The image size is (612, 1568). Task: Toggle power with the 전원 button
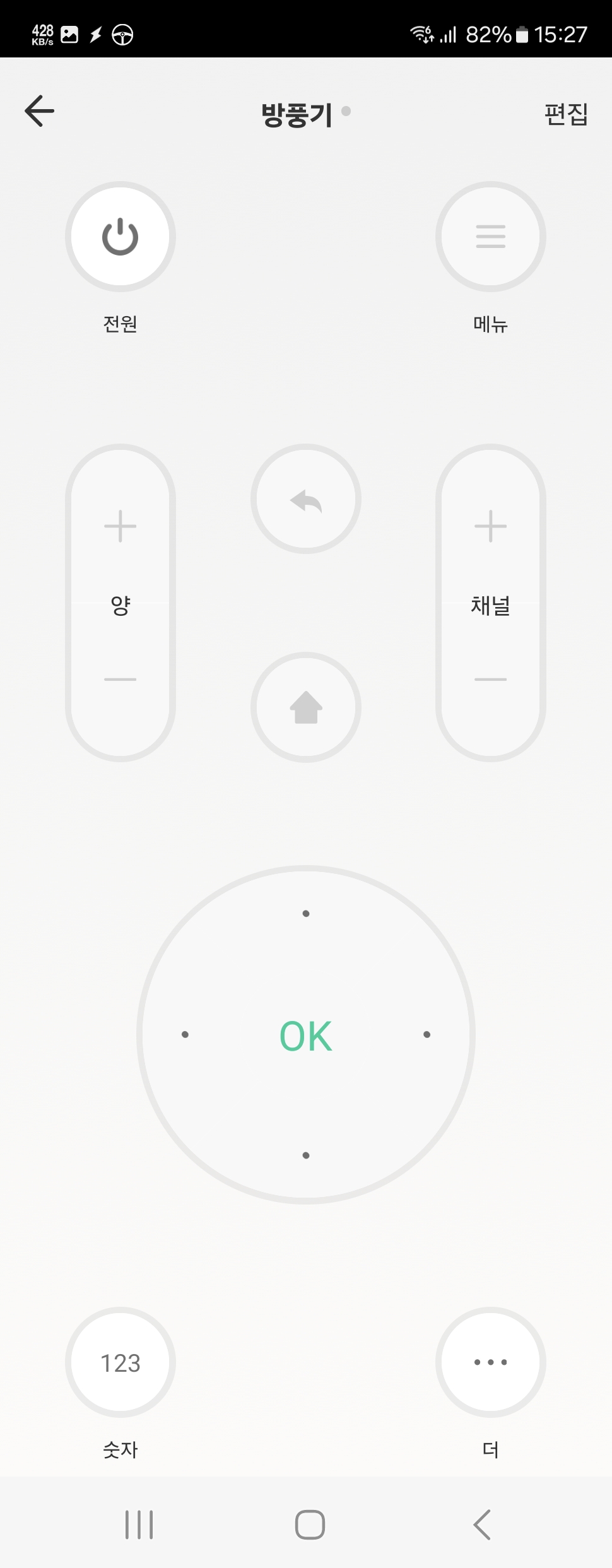click(120, 237)
